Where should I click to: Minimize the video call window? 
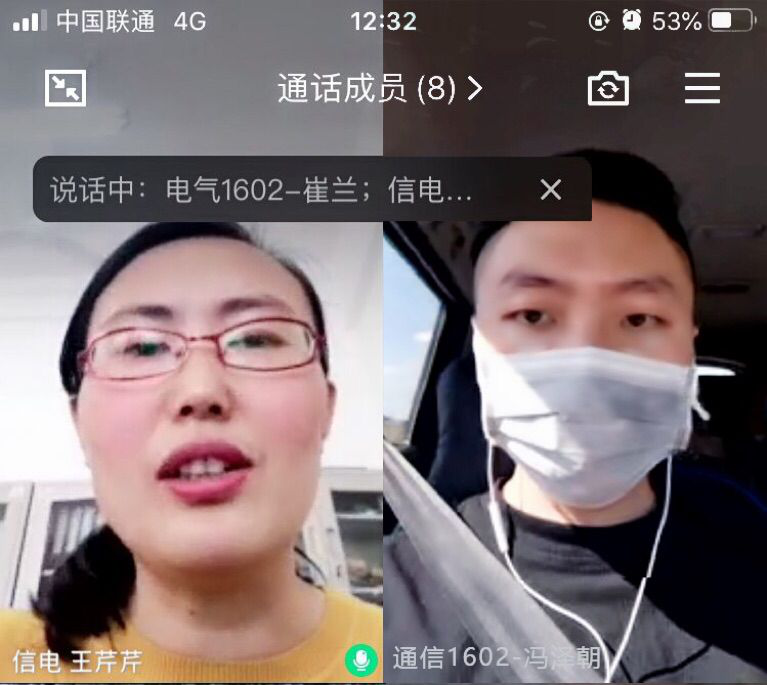(x=66, y=89)
